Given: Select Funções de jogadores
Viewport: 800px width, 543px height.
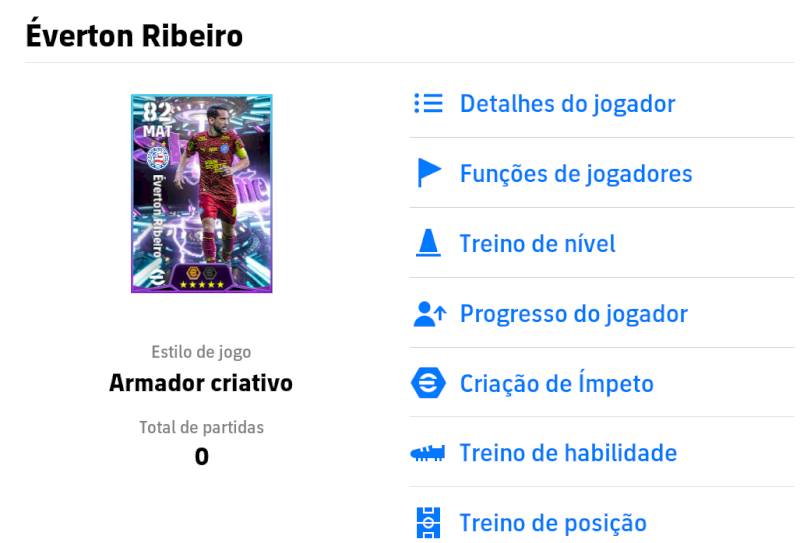Looking at the screenshot, I should [575, 174].
